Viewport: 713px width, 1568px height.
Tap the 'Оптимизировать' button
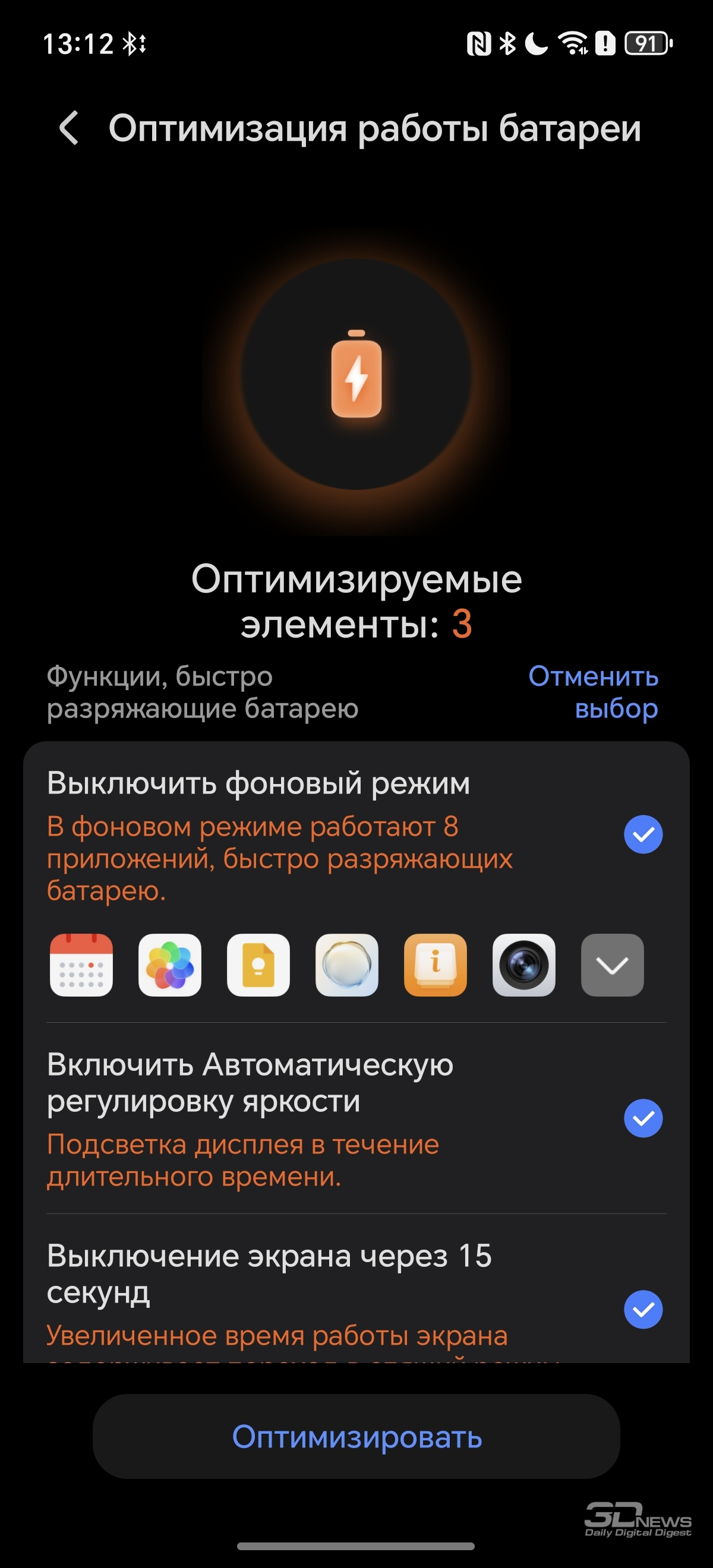pyautogui.click(x=356, y=1437)
